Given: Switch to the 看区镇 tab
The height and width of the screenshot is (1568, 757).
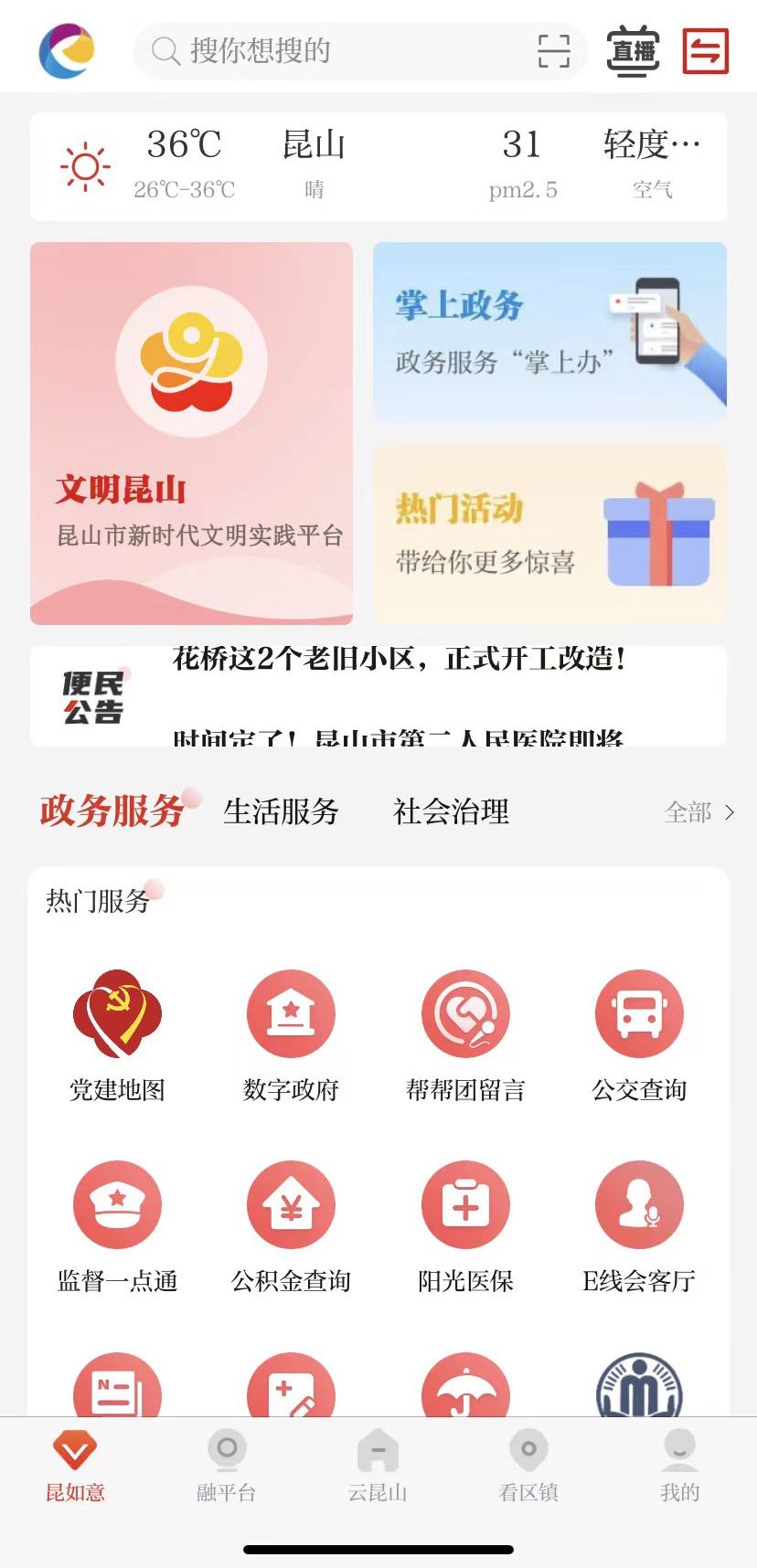Looking at the screenshot, I should tap(528, 1467).
